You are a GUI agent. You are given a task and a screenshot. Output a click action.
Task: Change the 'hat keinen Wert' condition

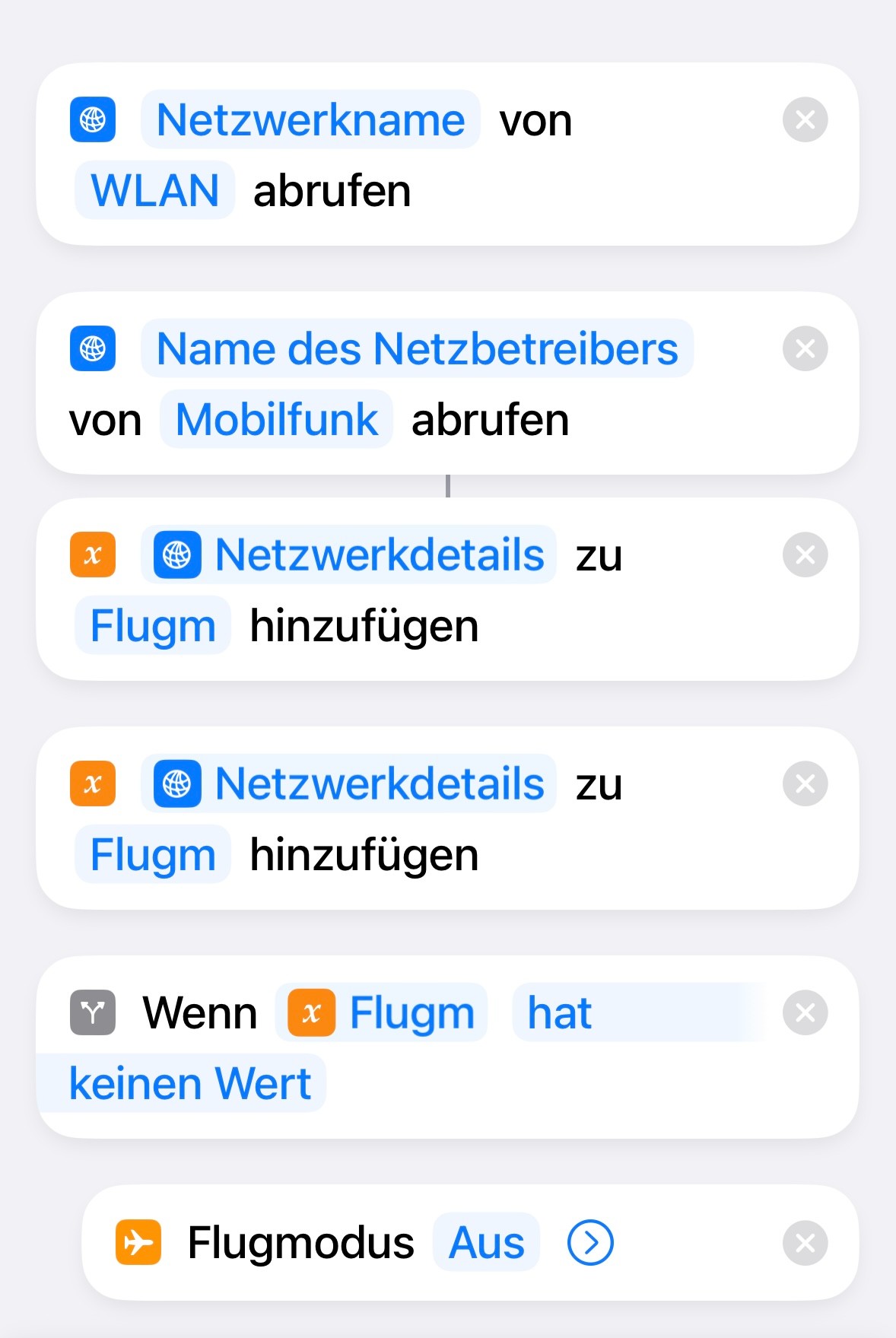(x=190, y=1083)
